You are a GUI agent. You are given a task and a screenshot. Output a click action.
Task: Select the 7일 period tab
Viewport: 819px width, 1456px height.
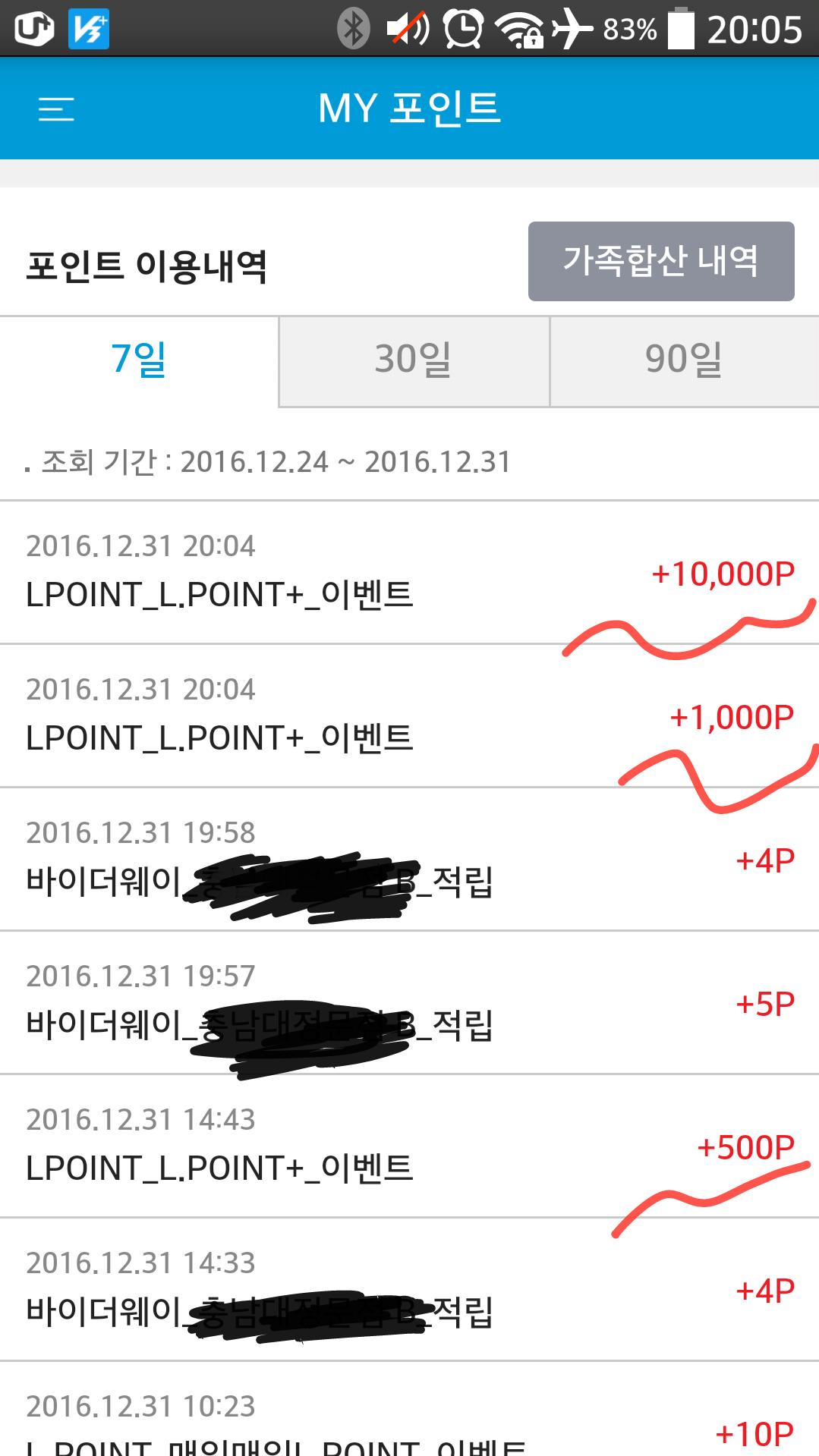139,360
